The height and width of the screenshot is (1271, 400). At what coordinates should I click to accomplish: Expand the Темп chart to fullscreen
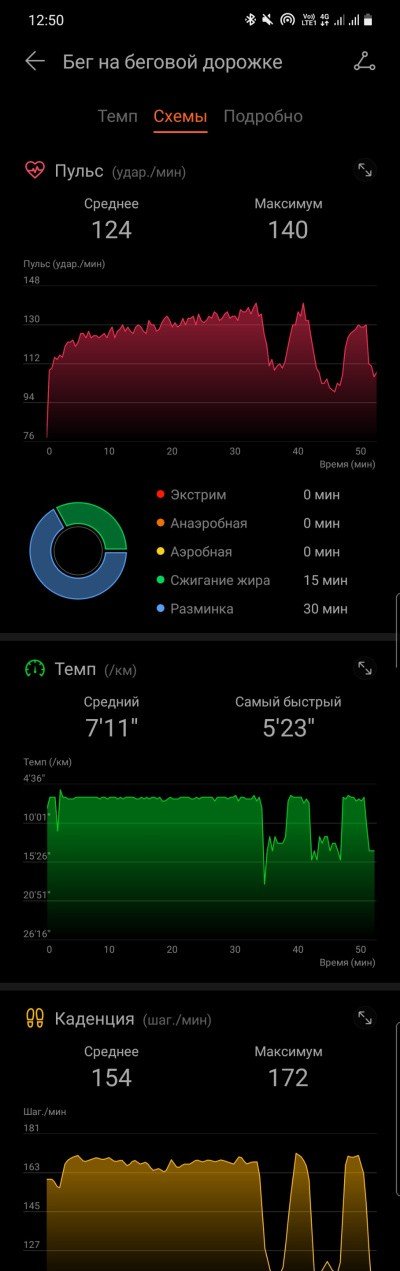365,667
